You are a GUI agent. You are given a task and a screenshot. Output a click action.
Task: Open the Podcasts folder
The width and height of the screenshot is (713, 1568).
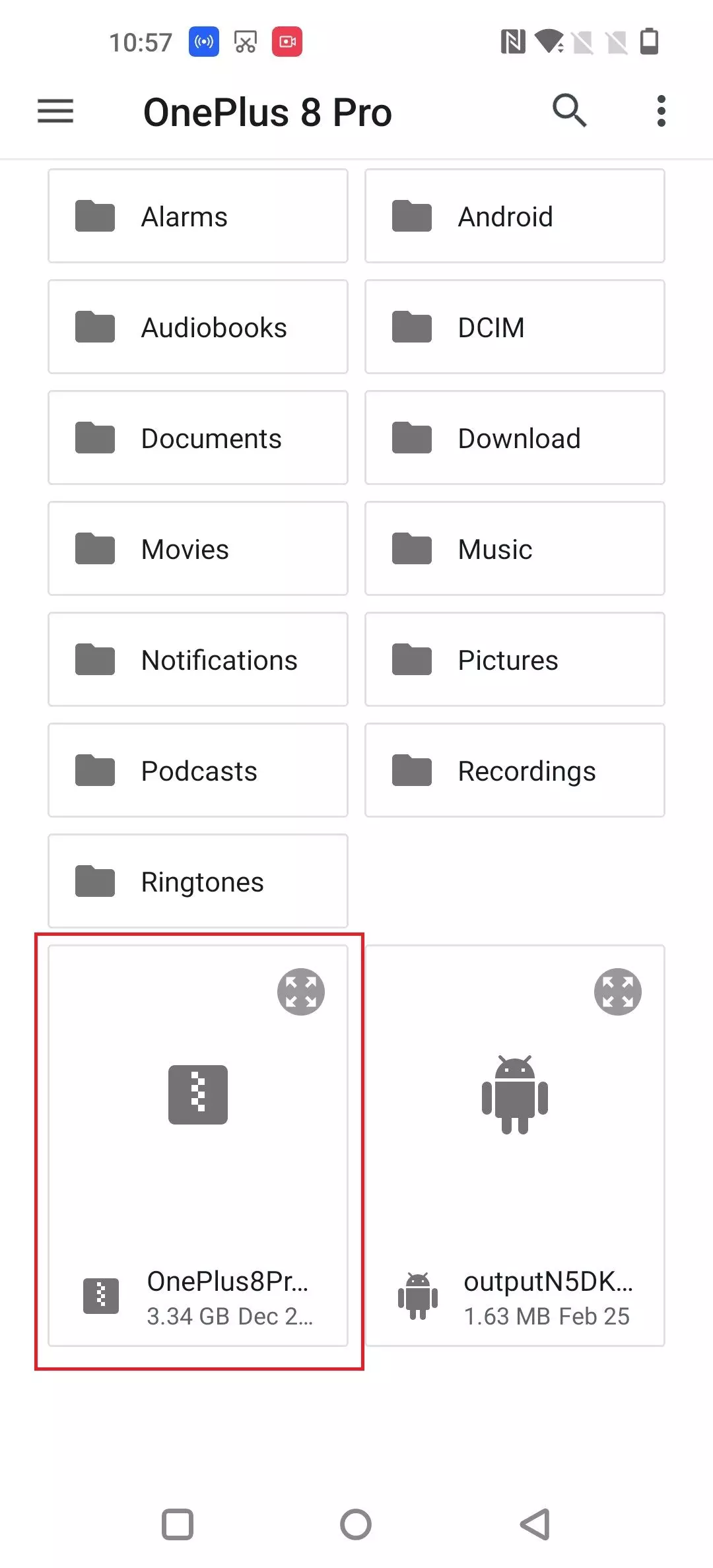(197, 771)
